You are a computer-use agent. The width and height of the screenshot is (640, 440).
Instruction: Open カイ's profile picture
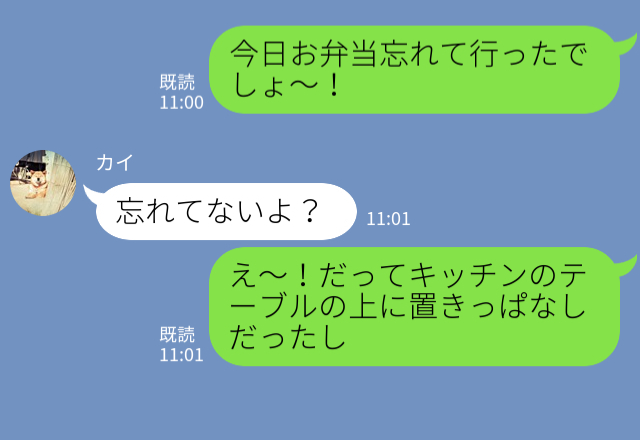coord(43,182)
